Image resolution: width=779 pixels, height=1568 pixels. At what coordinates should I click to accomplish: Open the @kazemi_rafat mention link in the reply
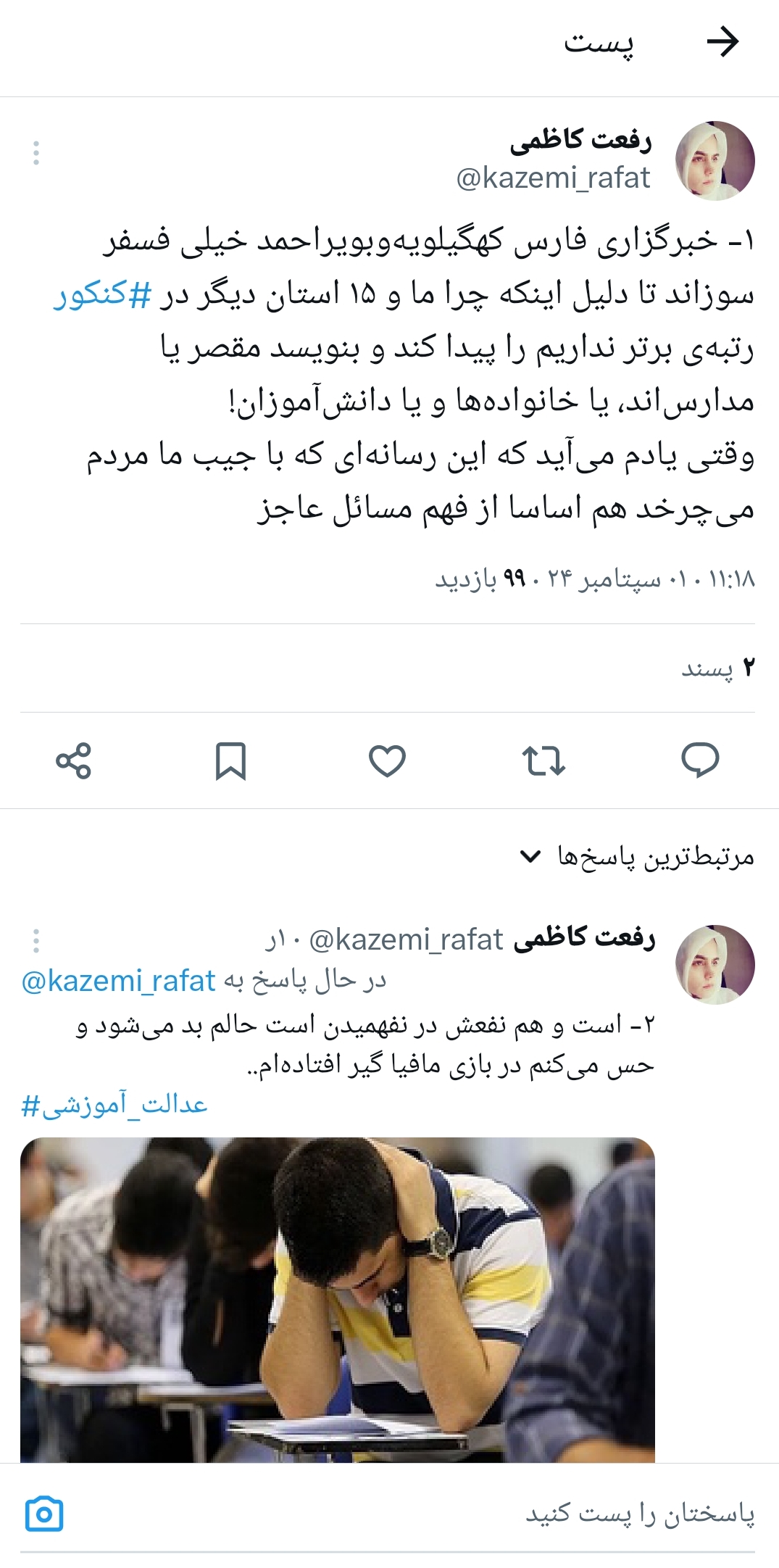[x=119, y=981]
